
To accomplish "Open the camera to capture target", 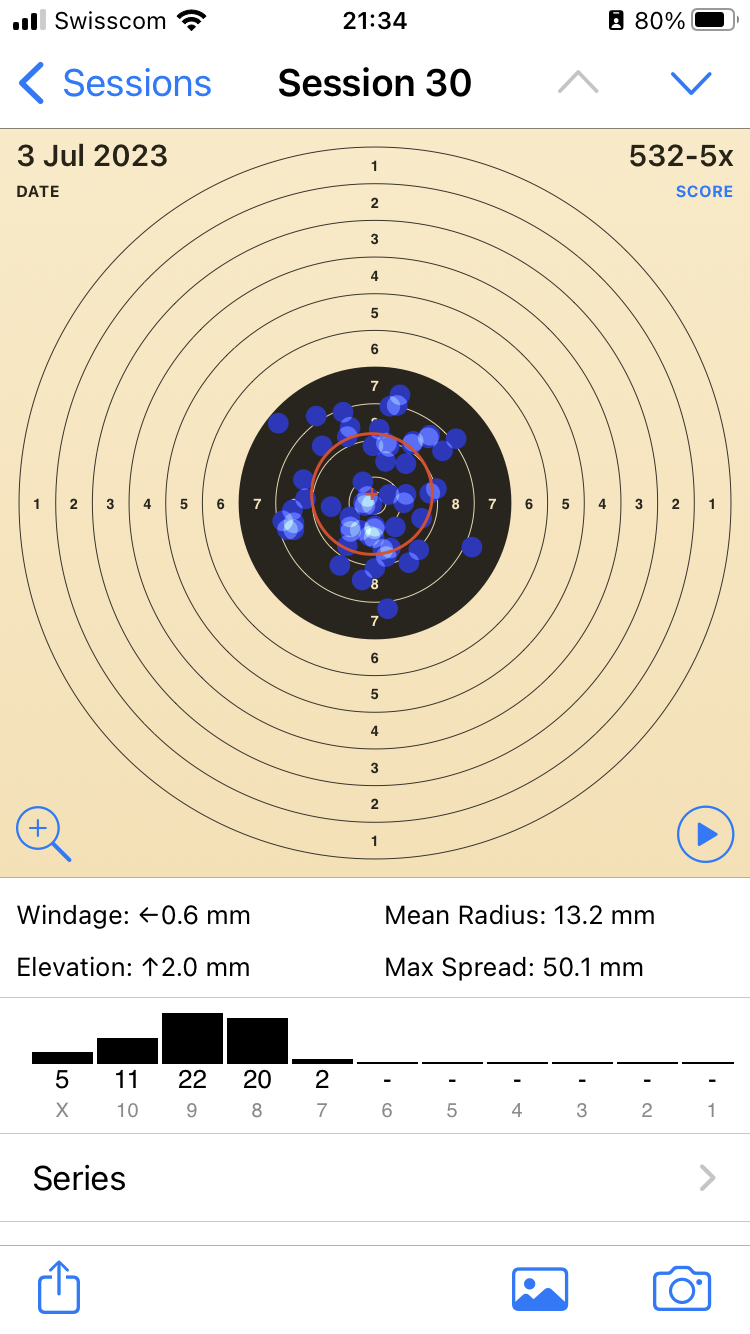I will coord(682,1289).
